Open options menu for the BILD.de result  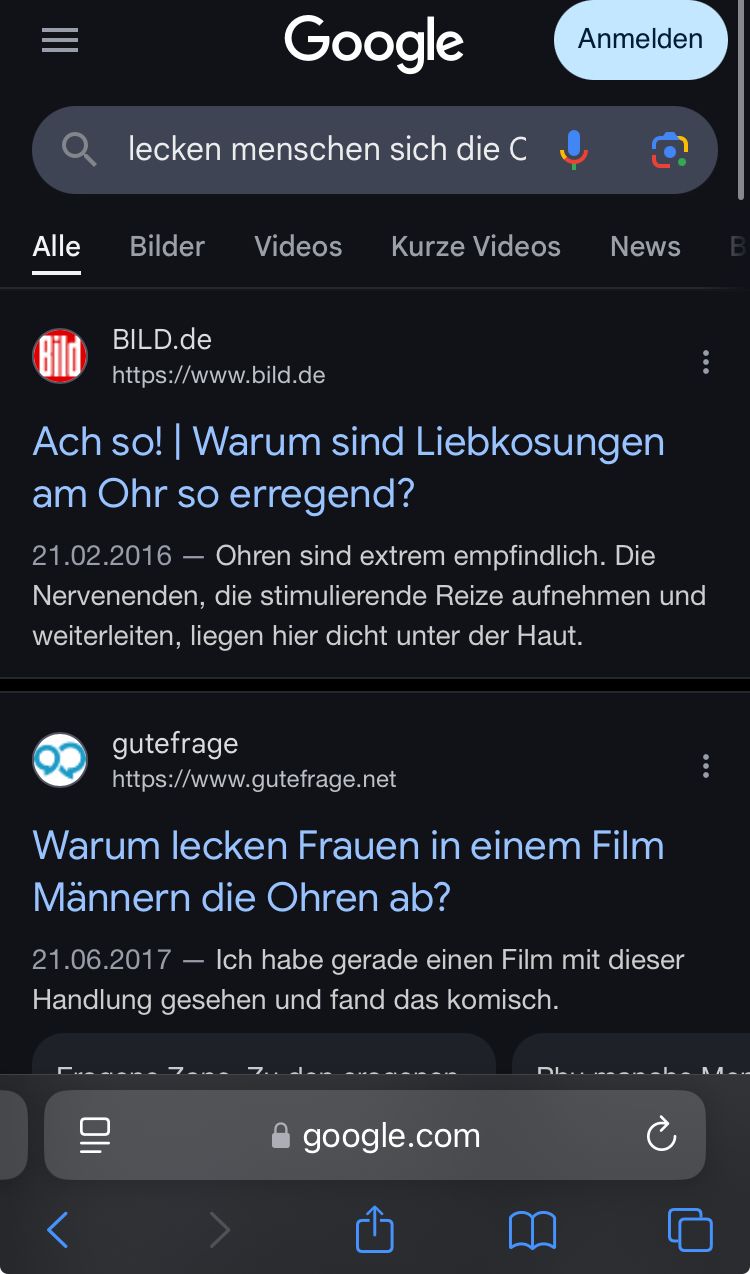click(706, 362)
